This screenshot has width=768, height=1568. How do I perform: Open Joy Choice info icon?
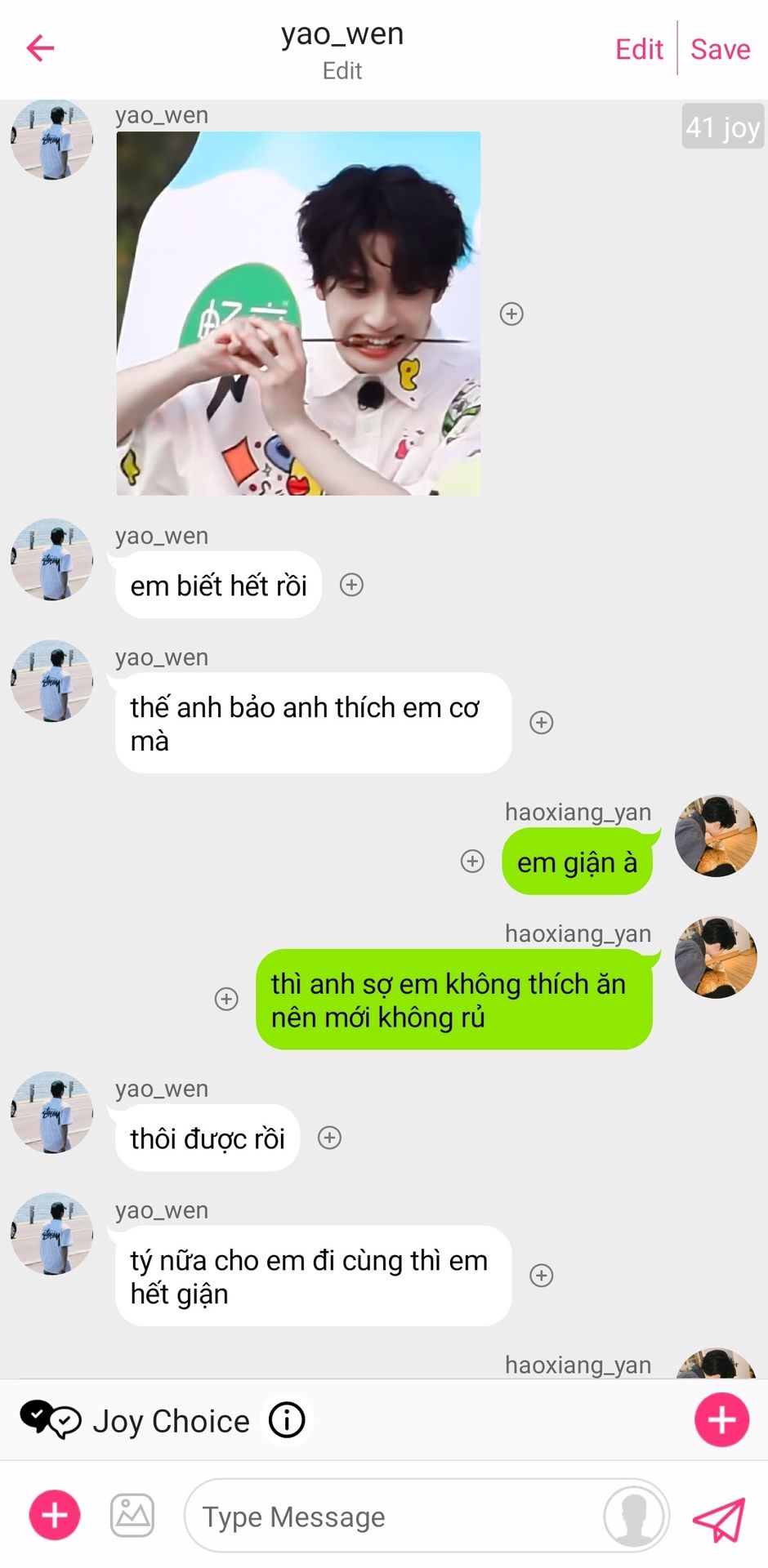tap(287, 1420)
